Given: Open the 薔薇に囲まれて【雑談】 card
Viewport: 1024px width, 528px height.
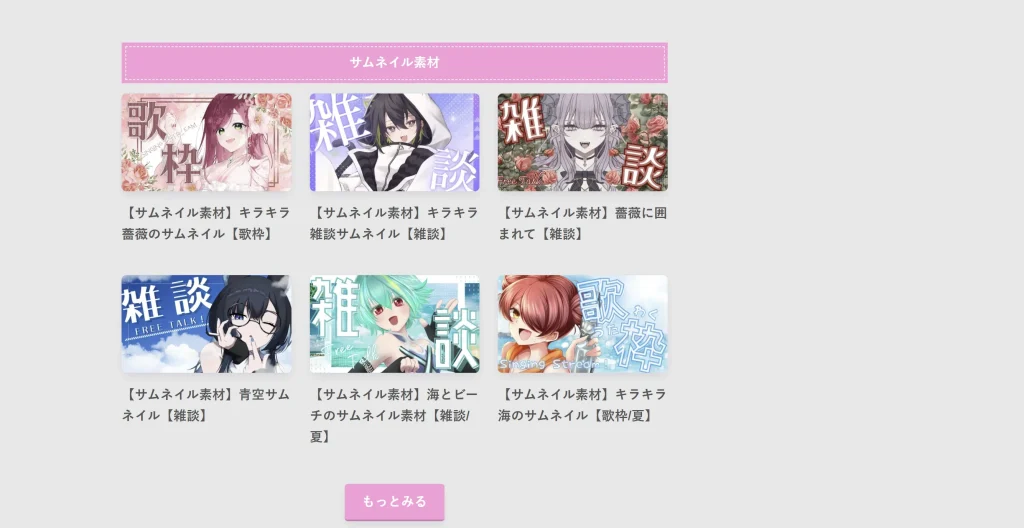Looking at the screenshot, I should 582,142.
